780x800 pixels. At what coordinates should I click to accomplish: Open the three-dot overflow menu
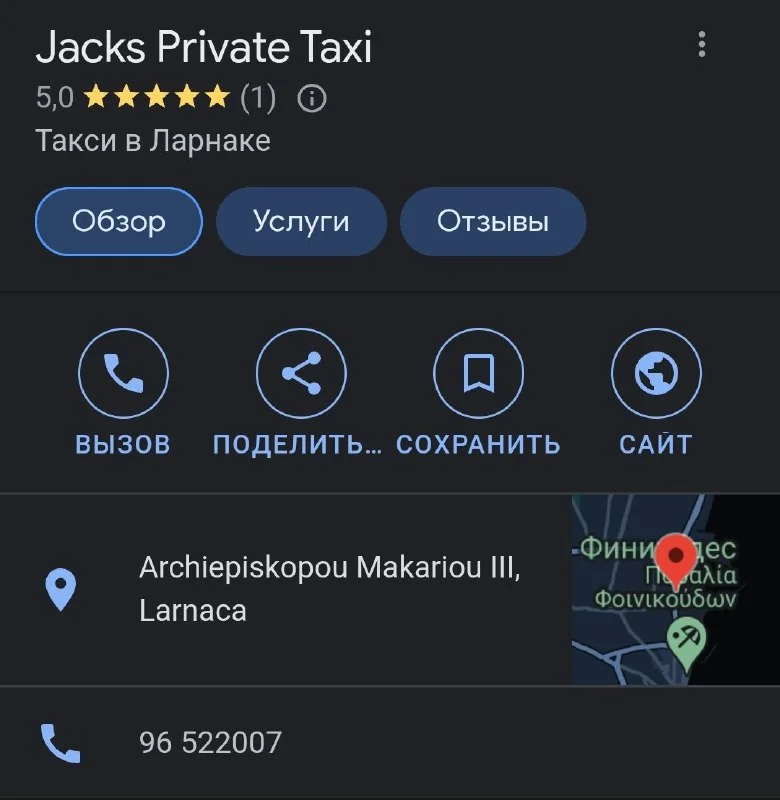(702, 45)
